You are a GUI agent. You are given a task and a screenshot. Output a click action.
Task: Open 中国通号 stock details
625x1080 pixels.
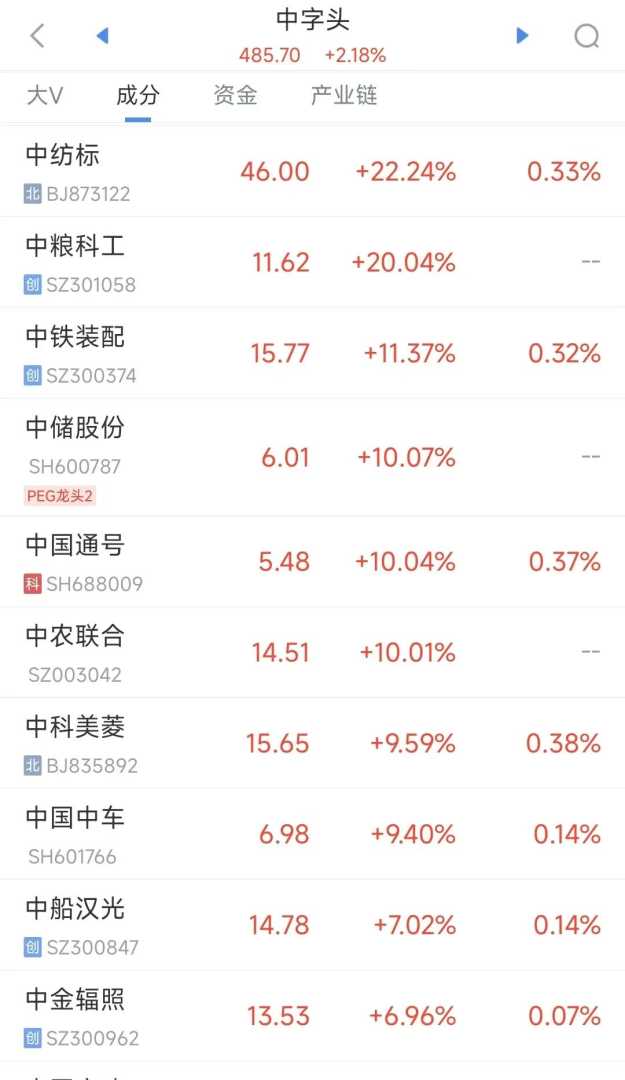312,561
